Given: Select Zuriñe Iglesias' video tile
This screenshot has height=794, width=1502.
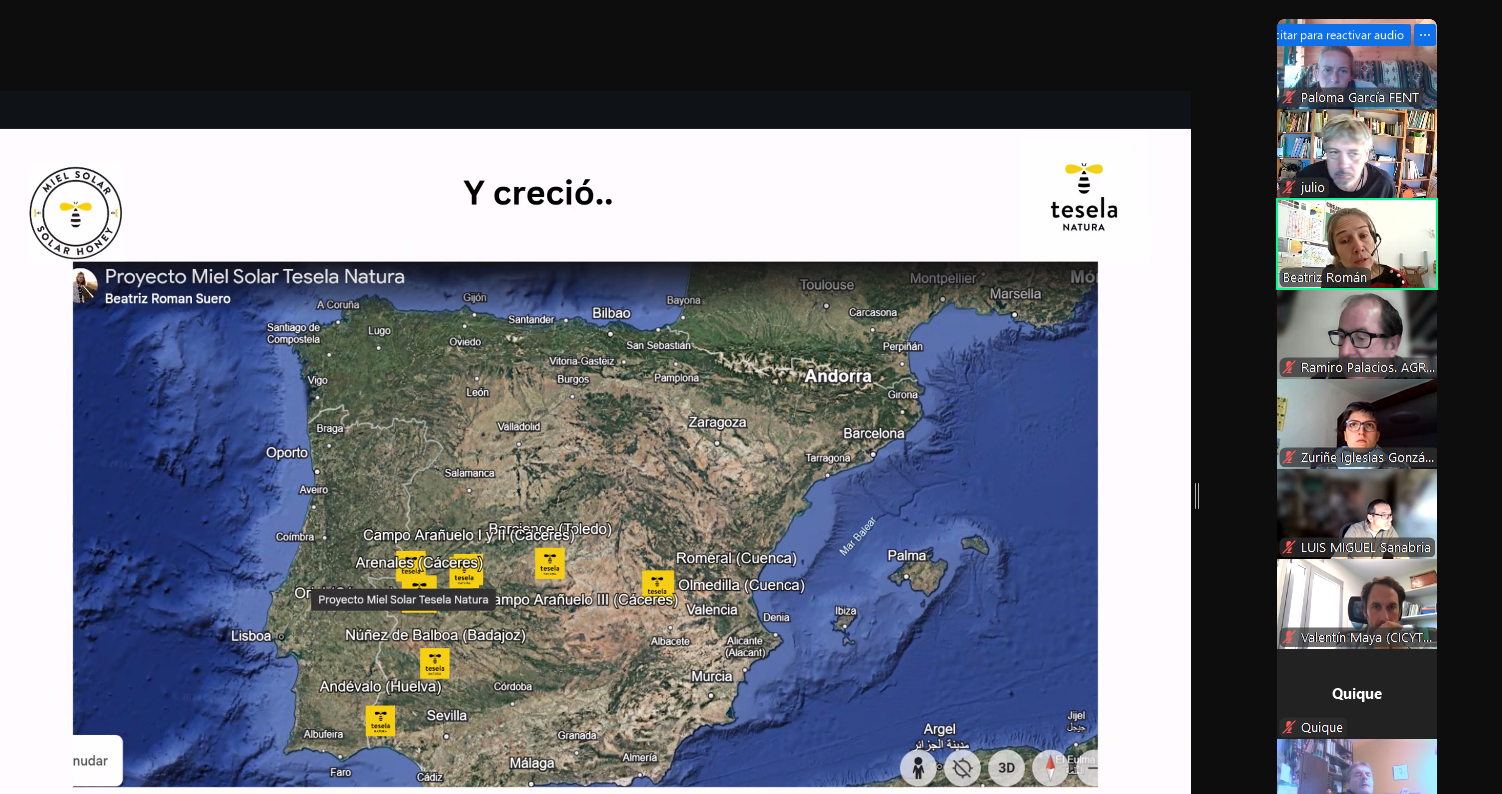Looking at the screenshot, I should (x=1356, y=423).
